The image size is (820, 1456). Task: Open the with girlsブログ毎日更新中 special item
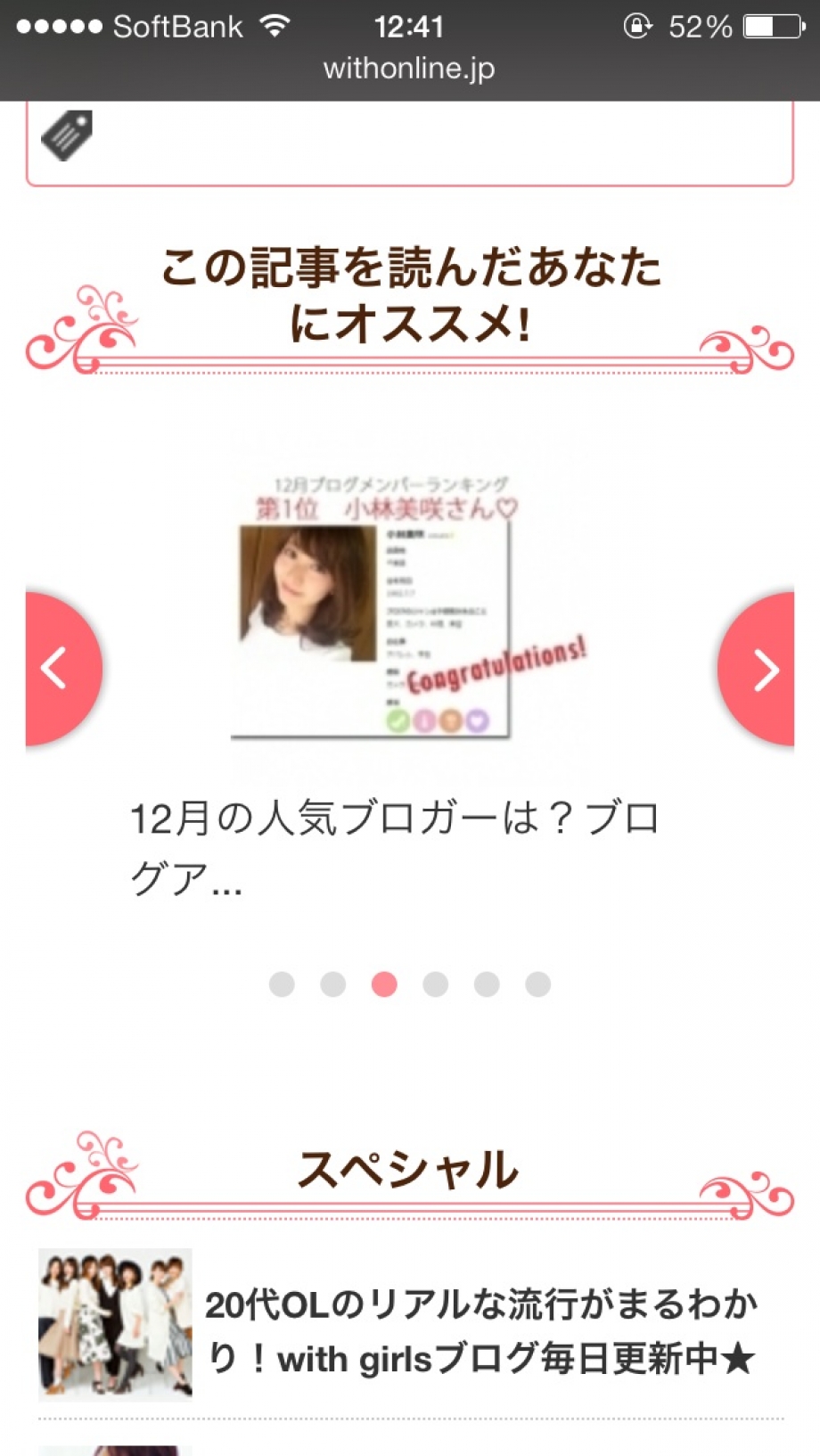point(480,1331)
